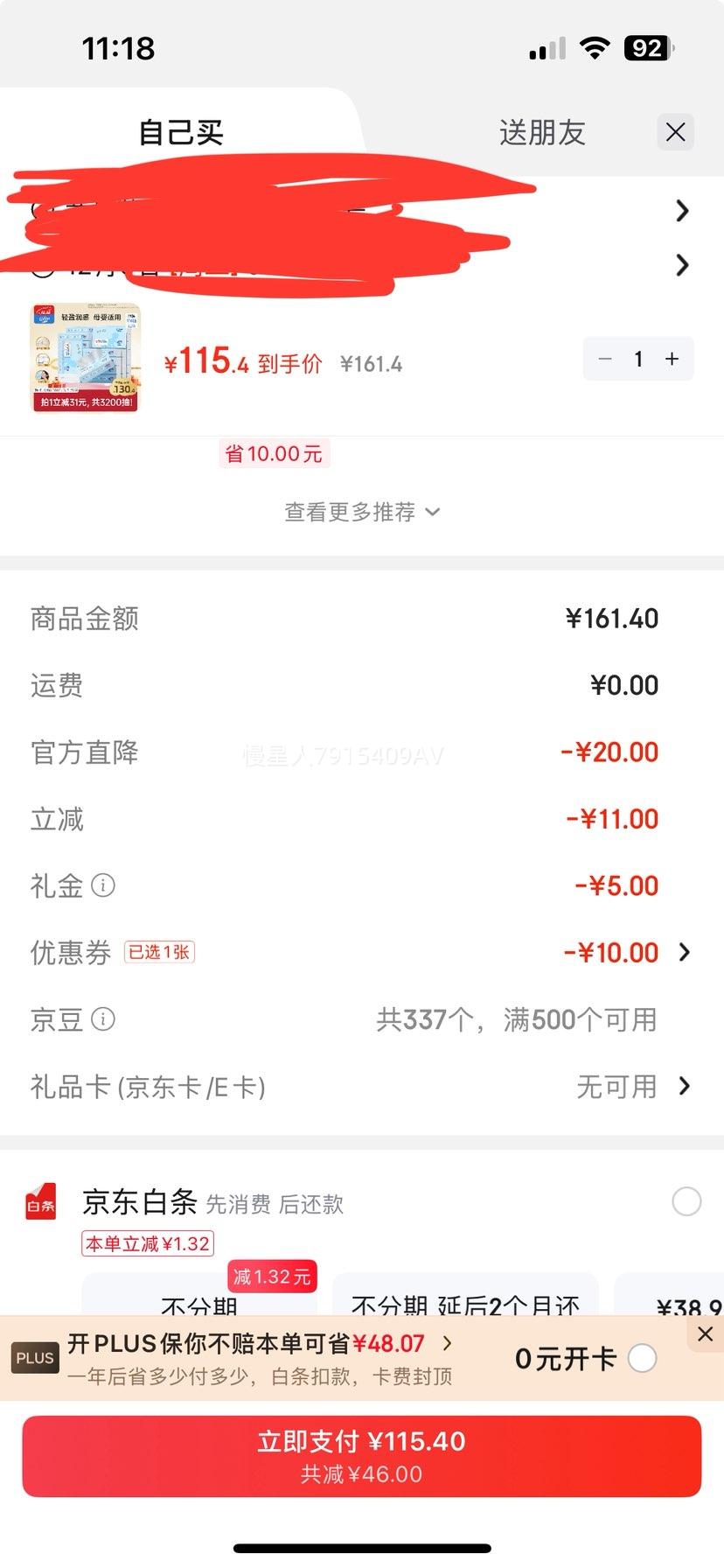
Task: Select 0元开卡 PLUS option
Action: click(642, 1359)
